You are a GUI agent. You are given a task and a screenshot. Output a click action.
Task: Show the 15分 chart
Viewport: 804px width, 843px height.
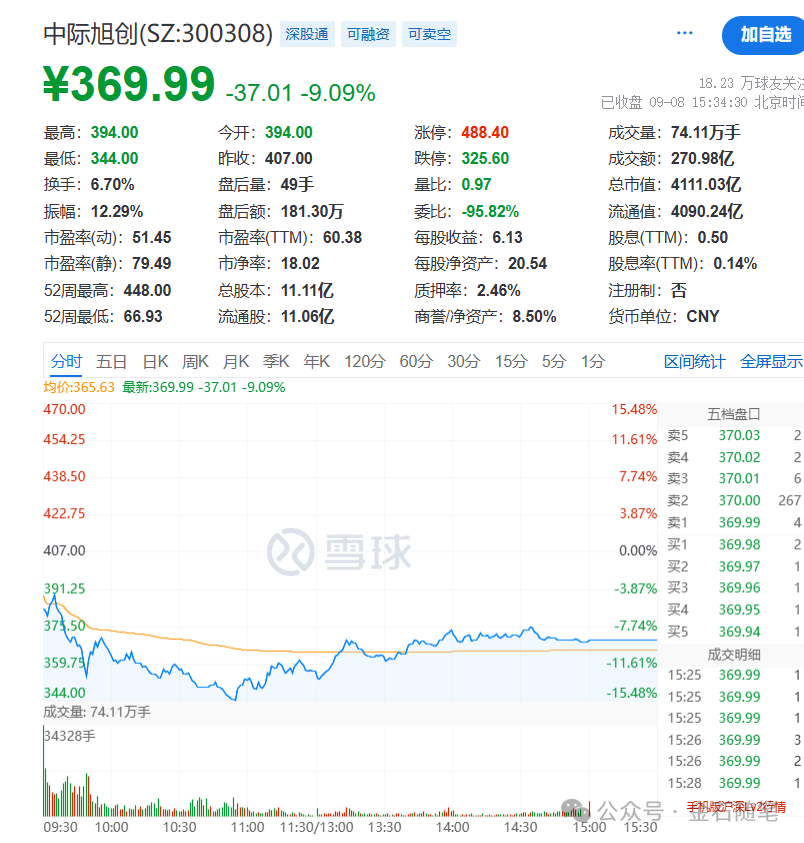point(511,361)
